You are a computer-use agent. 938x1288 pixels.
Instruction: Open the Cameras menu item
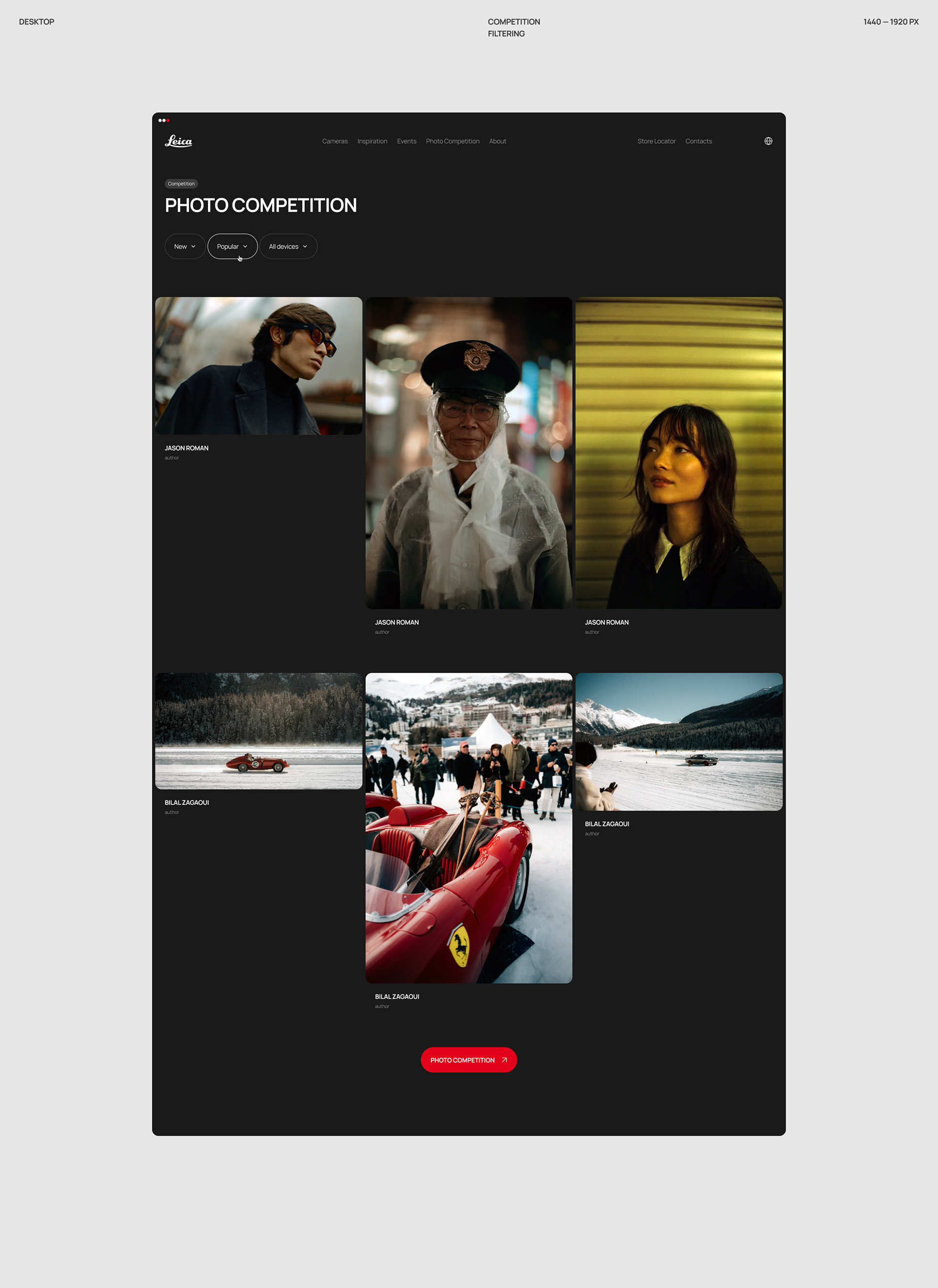point(335,141)
